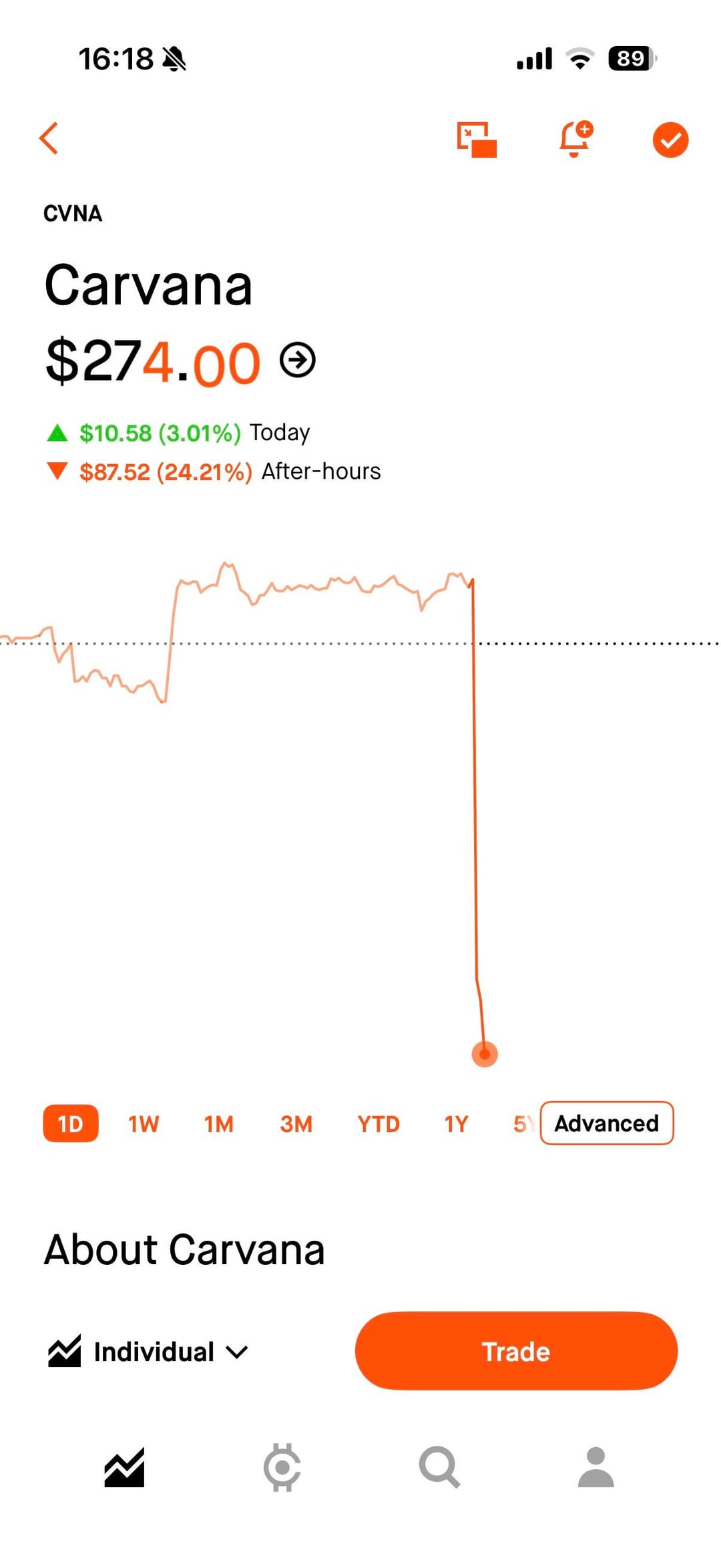The height and width of the screenshot is (1568, 721).
Task: Switch to the crypto tab
Action: point(282,1468)
